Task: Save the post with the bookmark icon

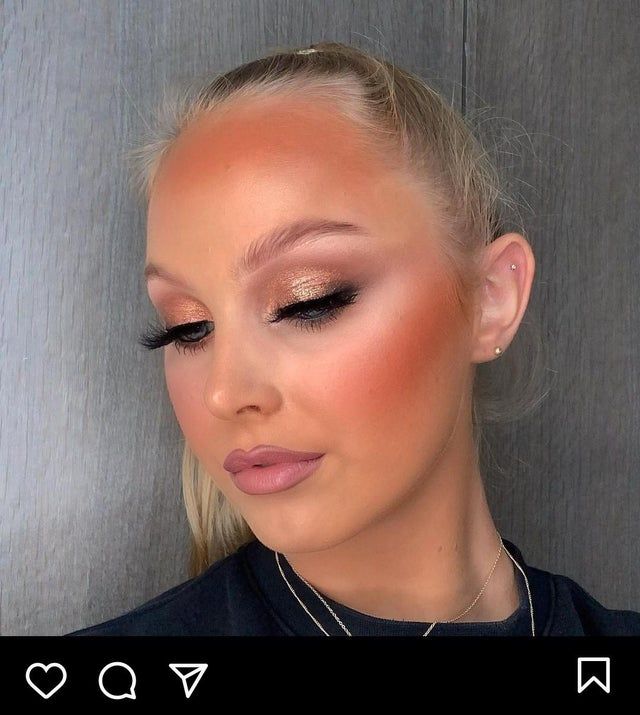Action: tap(593, 675)
